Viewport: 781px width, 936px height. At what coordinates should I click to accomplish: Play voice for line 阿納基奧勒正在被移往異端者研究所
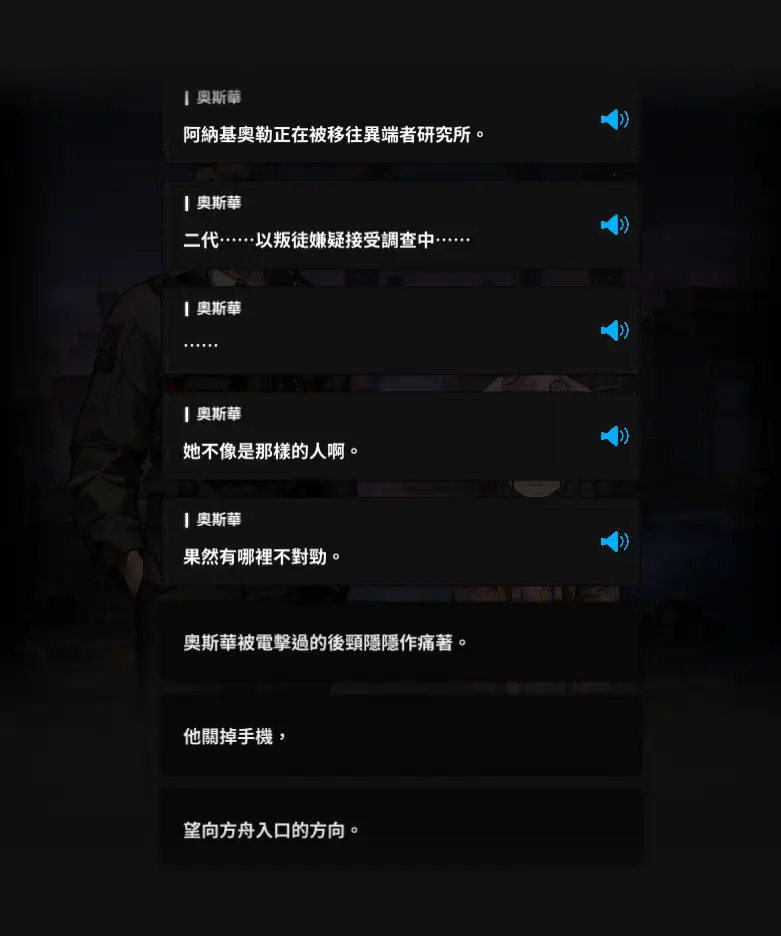(614, 120)
